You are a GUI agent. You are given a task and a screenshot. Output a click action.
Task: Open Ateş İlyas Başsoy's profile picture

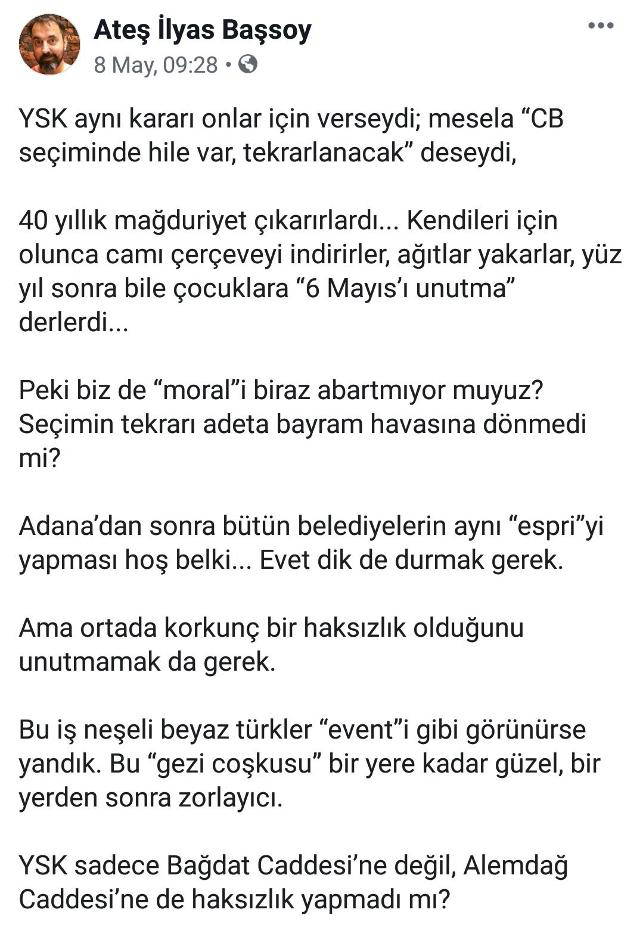49,45
